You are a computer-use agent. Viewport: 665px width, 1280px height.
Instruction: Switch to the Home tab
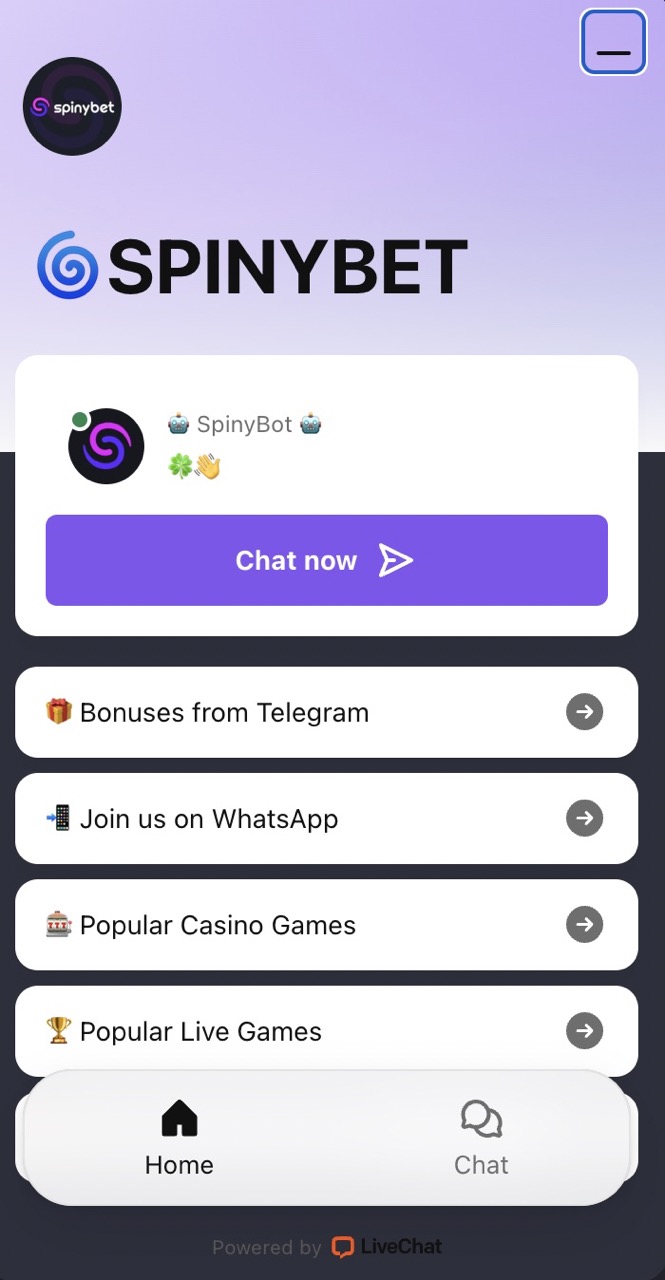(179, 1139)
